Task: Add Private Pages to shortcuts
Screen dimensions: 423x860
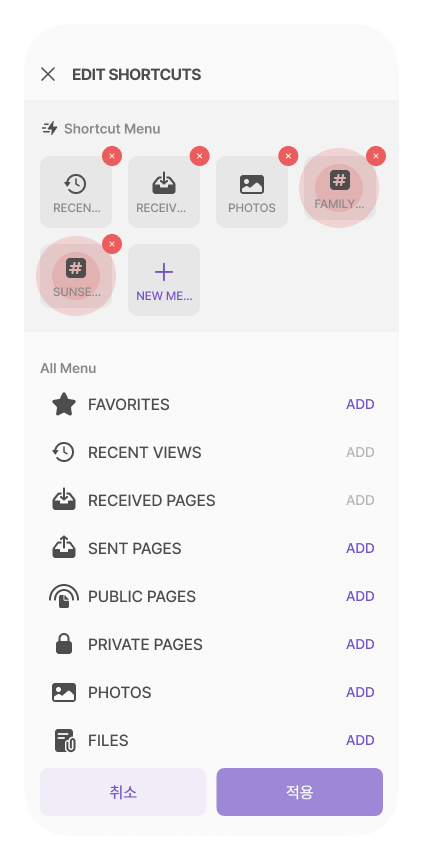Action: [360, 644]
